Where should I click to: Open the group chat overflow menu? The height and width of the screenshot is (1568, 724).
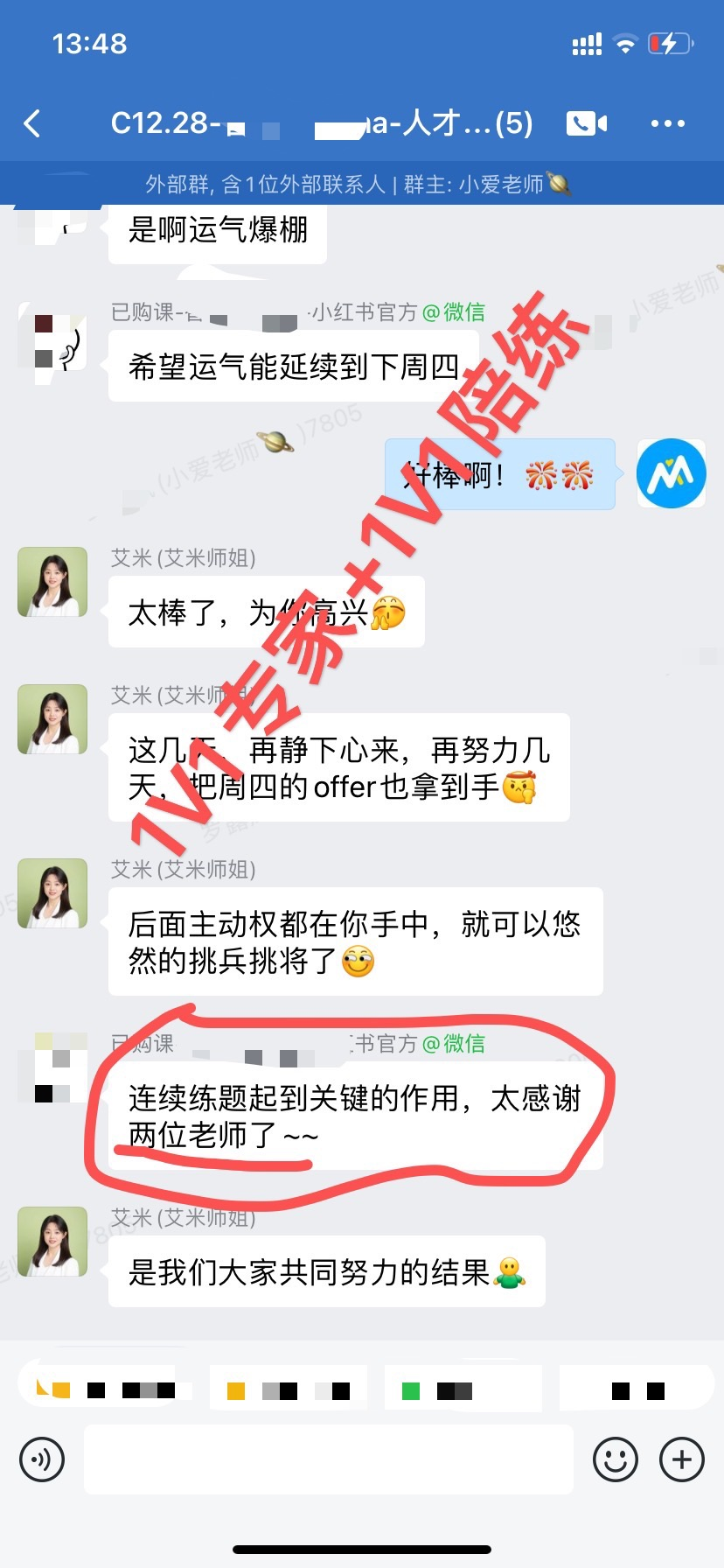[667, 123]
